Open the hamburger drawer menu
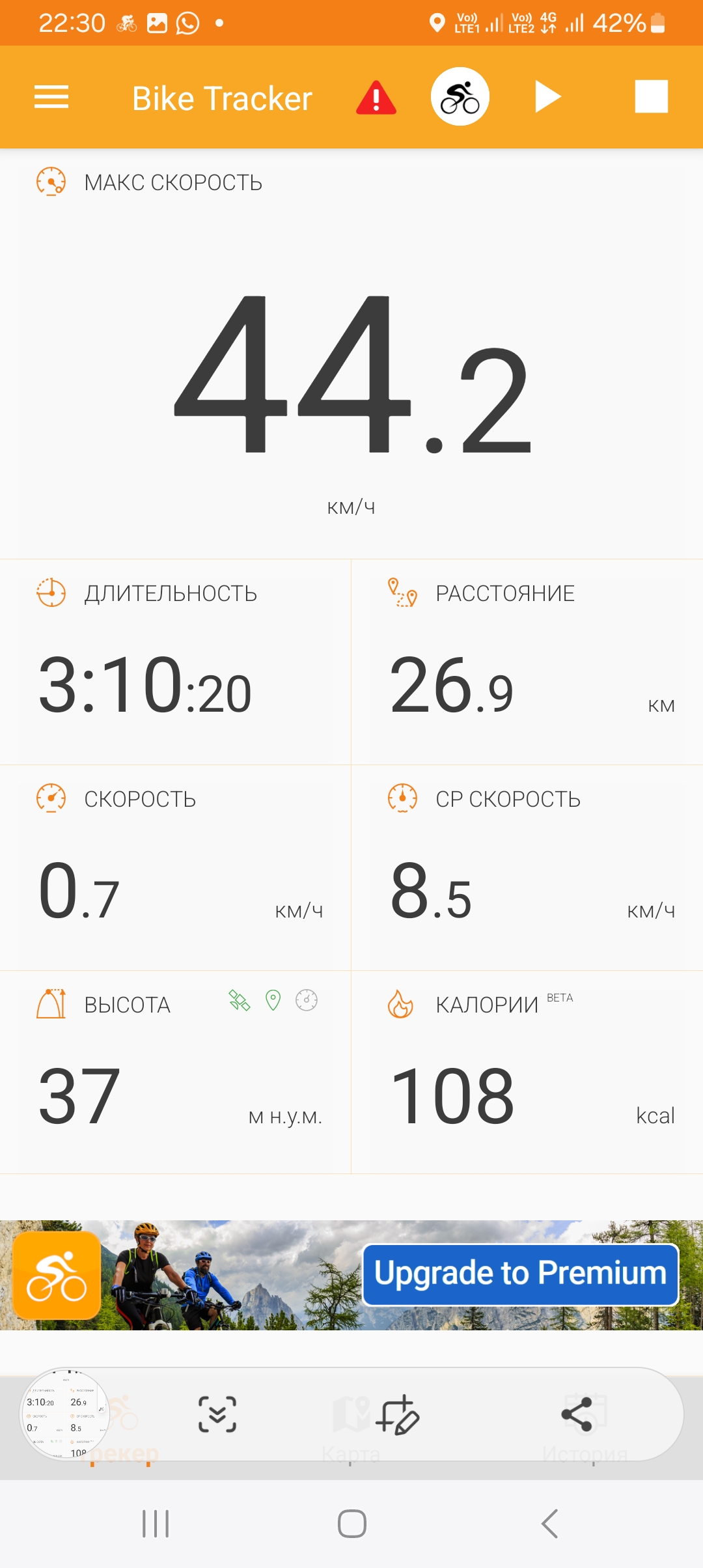 coord(51,97)
